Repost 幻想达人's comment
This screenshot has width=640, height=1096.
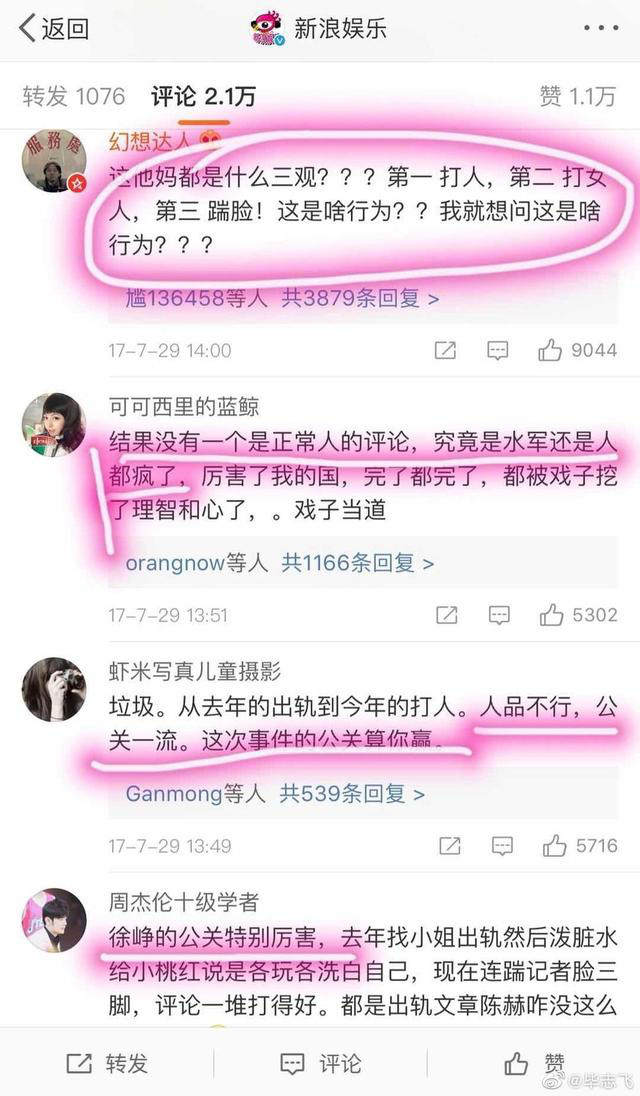tap(446, 350)
